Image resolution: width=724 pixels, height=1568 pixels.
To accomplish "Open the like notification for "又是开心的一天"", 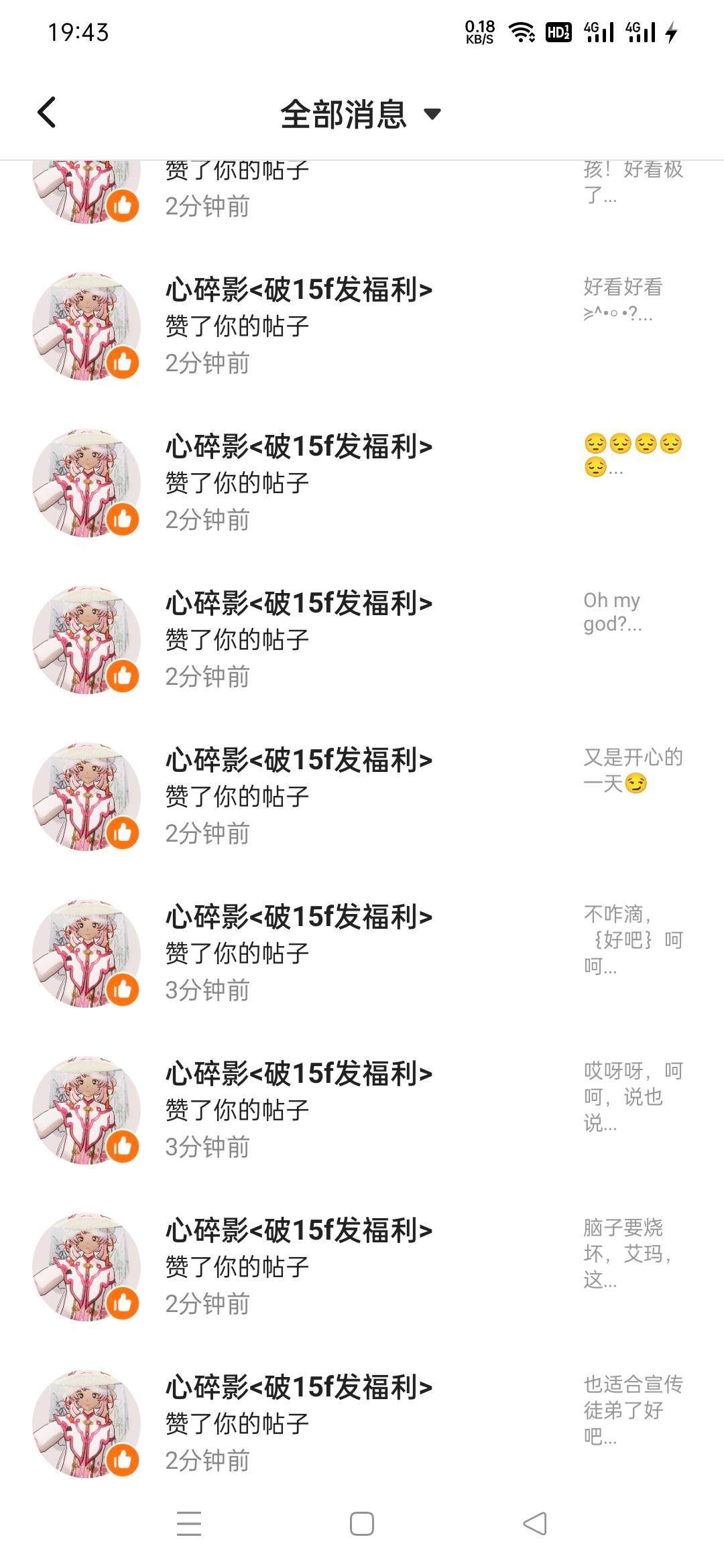I will [x=362, y=797].
